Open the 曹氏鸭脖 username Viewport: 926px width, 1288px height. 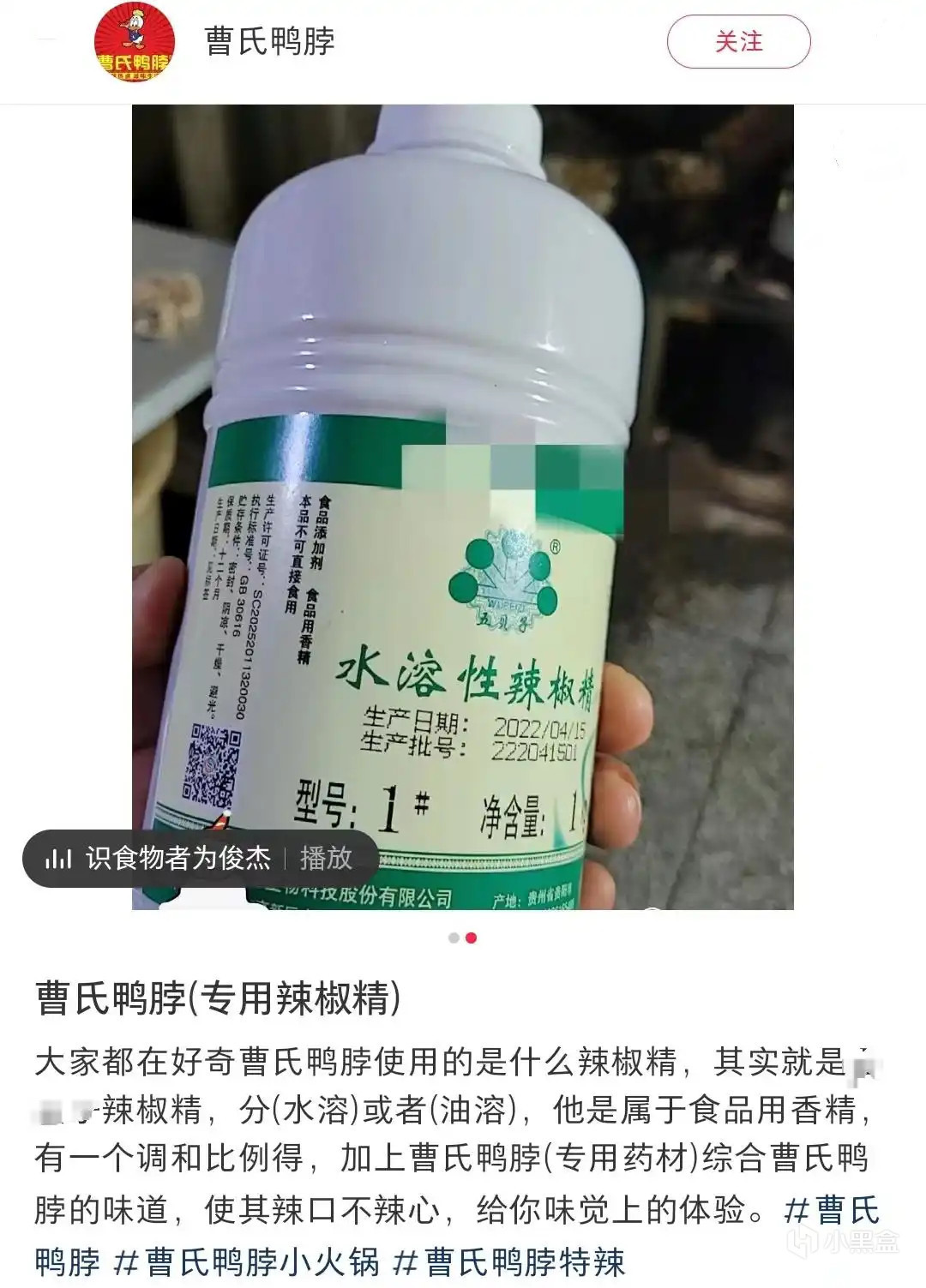click(x=269, y=41)
